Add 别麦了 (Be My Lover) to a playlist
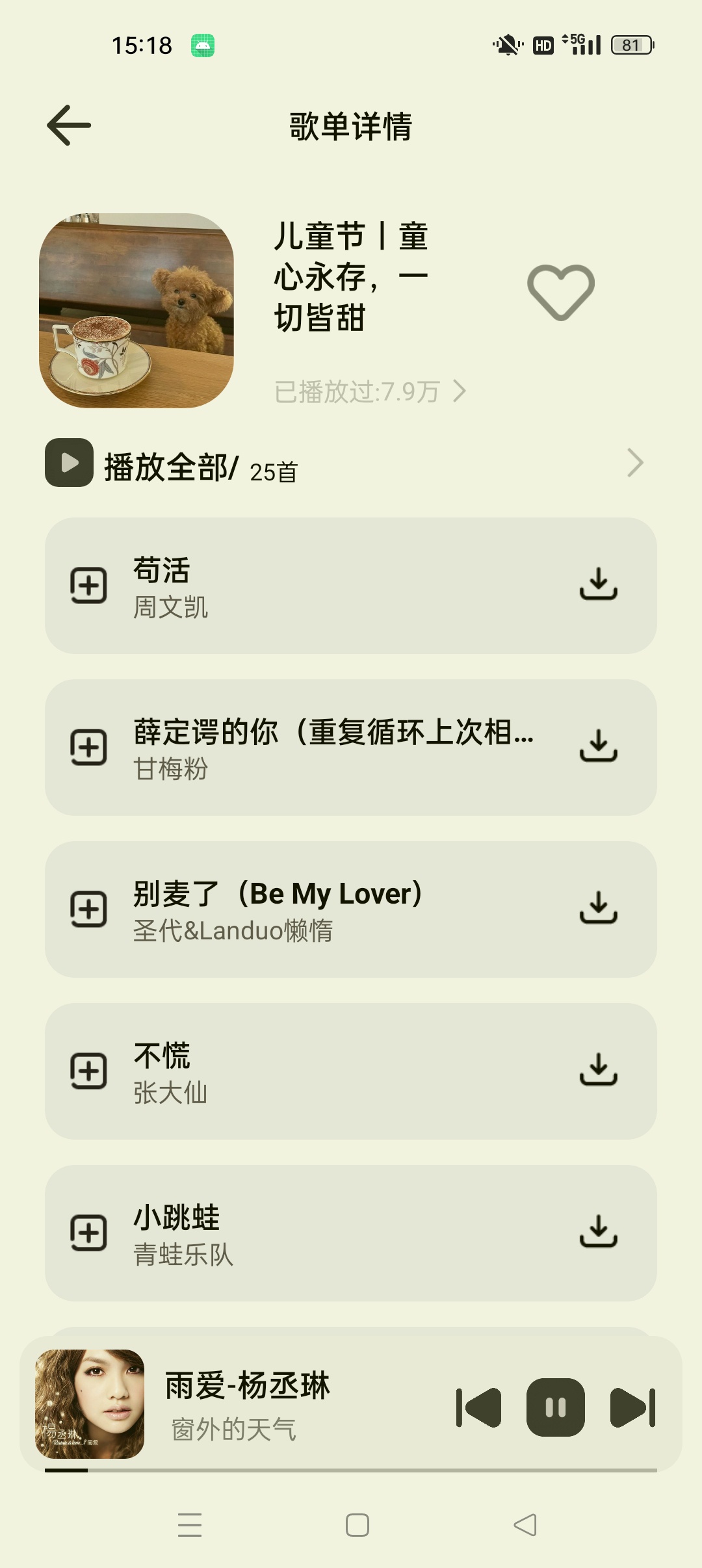 click(88, 909)
